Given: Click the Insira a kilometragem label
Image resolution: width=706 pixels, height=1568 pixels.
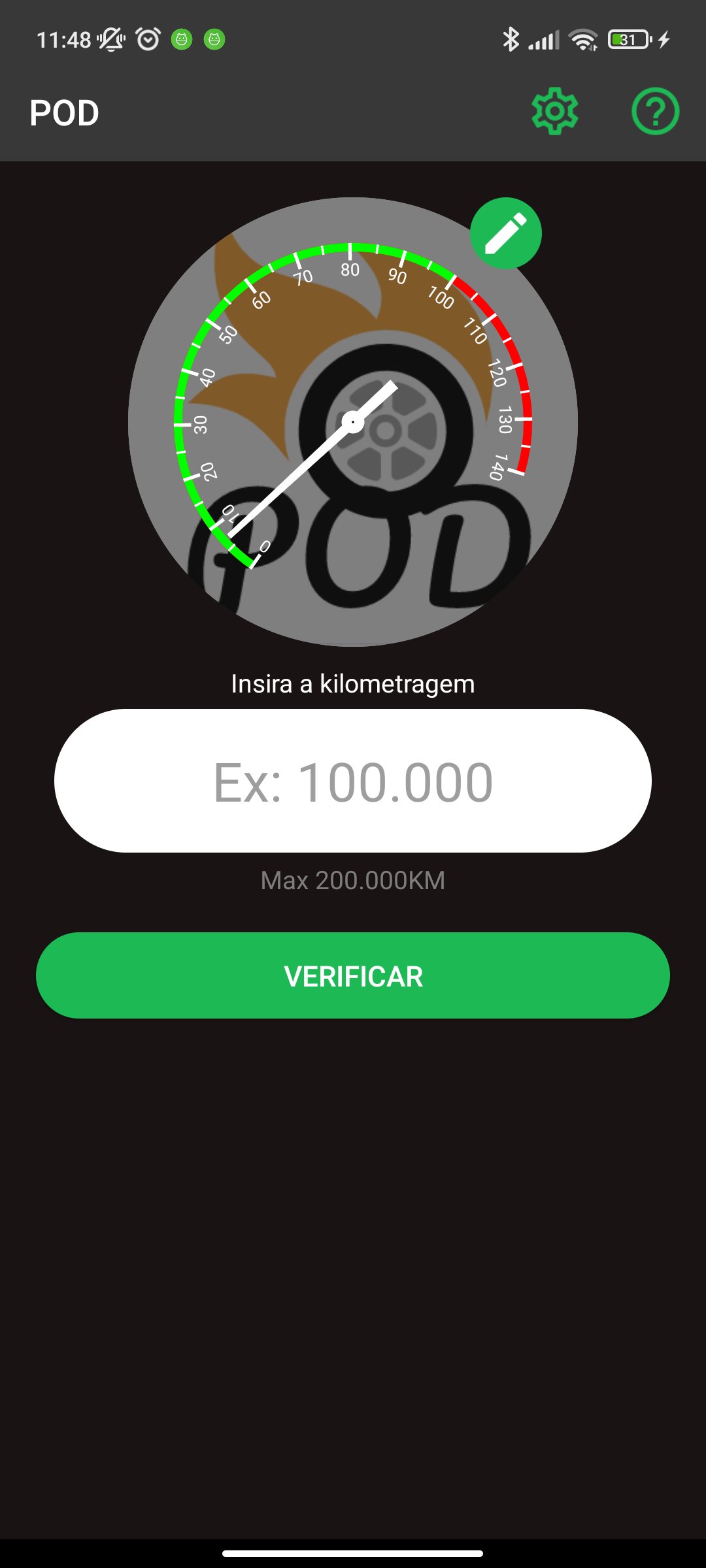Looking at the screenshot, I should pyautogui.click(x=352, y=683).
